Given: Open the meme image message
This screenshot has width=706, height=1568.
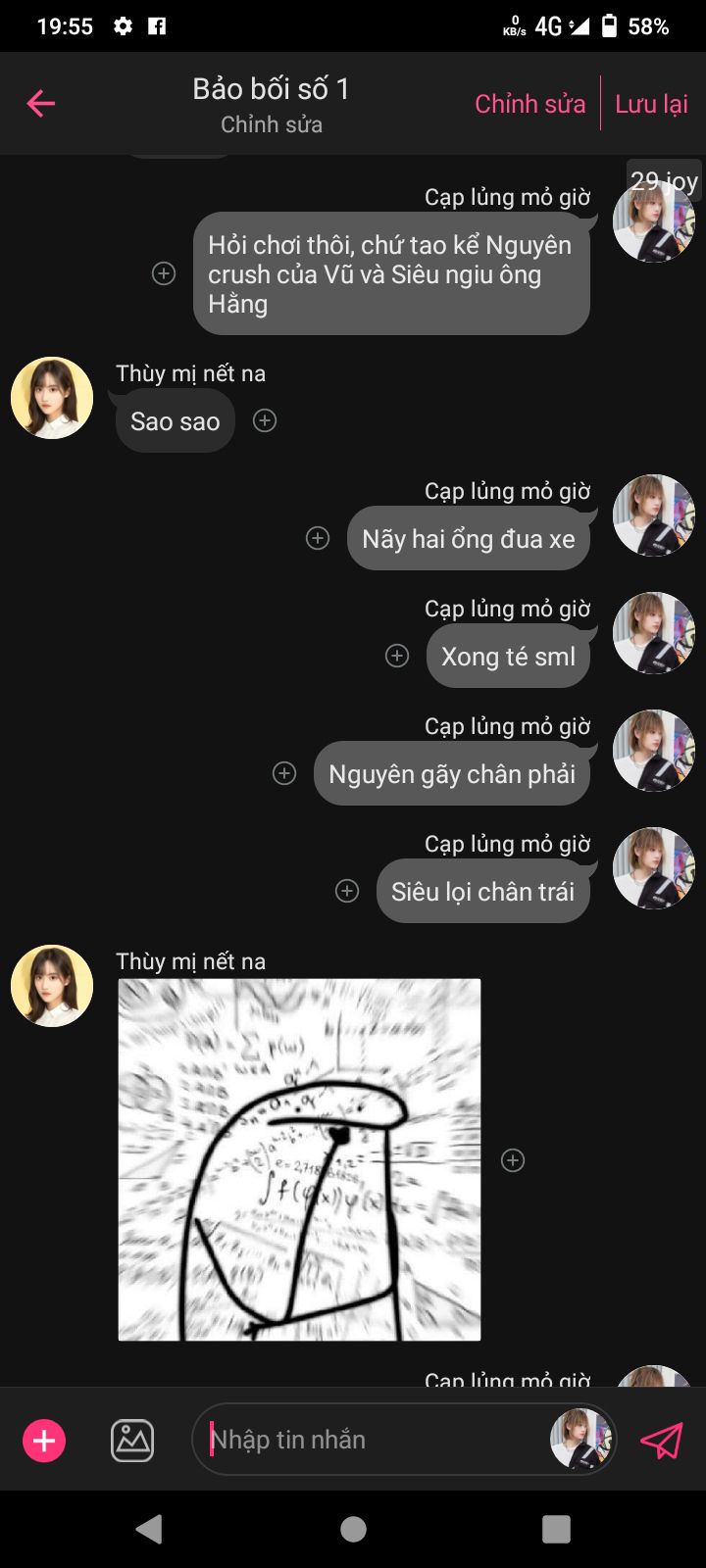Looking at the screenshot, I should [x=299, y=1159].
